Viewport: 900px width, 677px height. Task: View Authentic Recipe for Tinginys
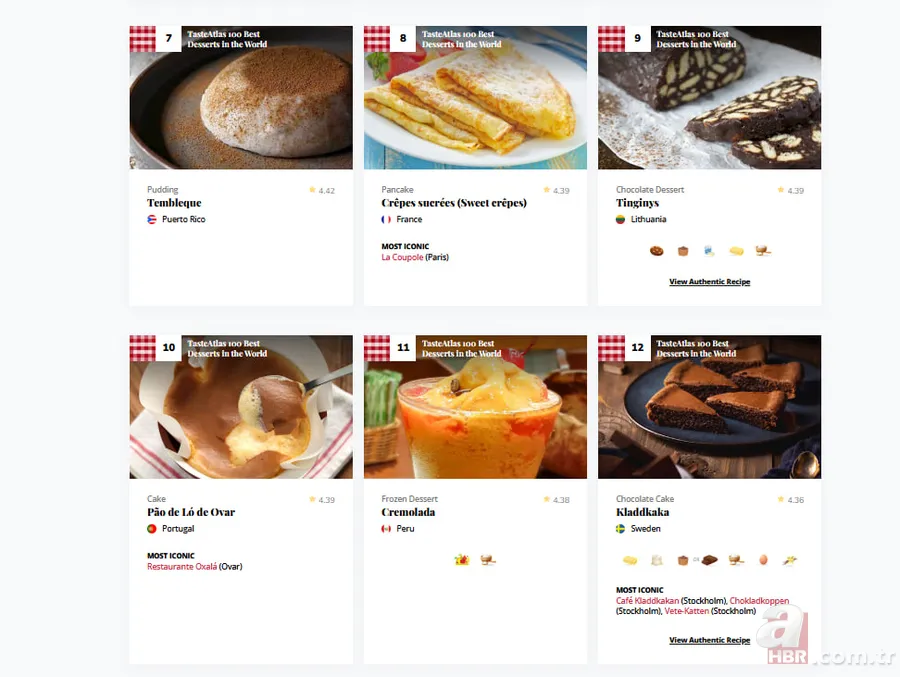709,282
